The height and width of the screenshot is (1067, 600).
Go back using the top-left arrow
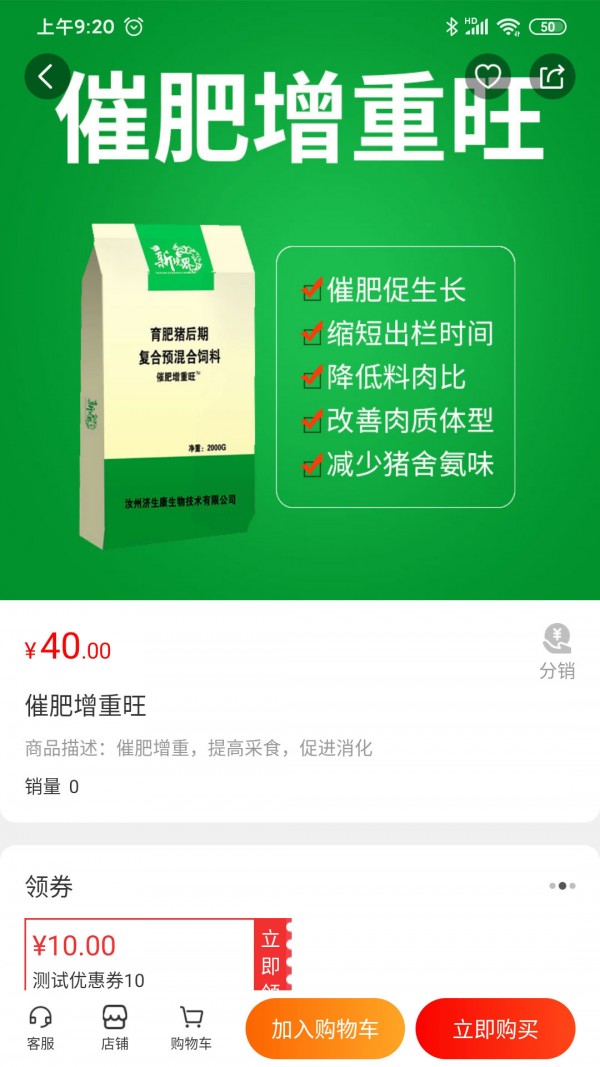[x=47, y=76]
